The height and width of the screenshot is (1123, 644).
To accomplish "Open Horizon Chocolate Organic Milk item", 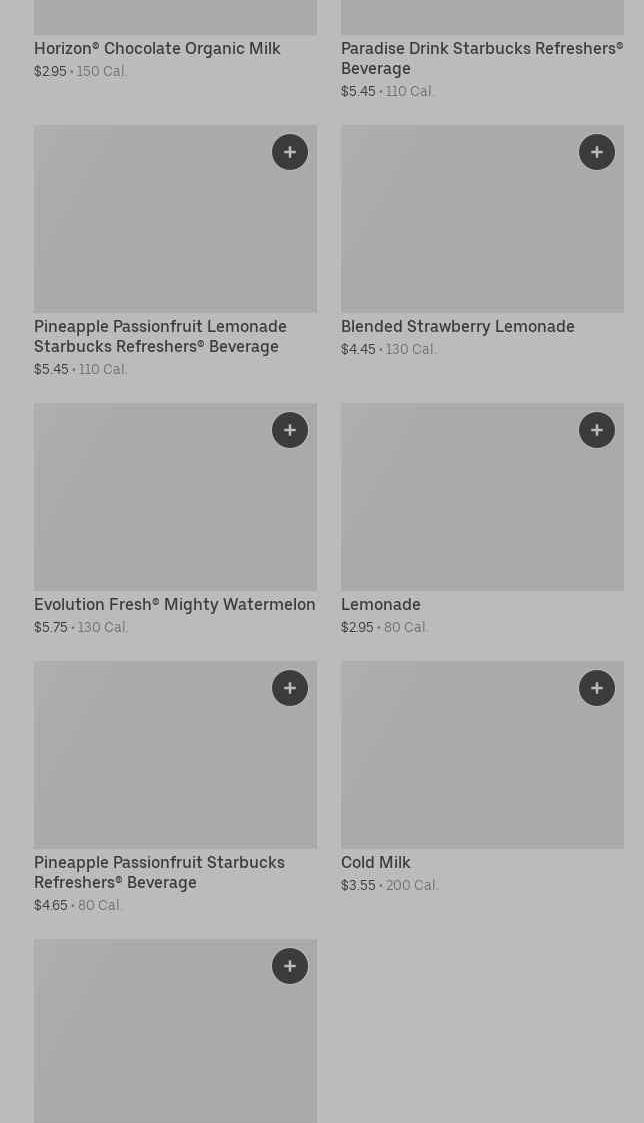I will pos(157,48).
